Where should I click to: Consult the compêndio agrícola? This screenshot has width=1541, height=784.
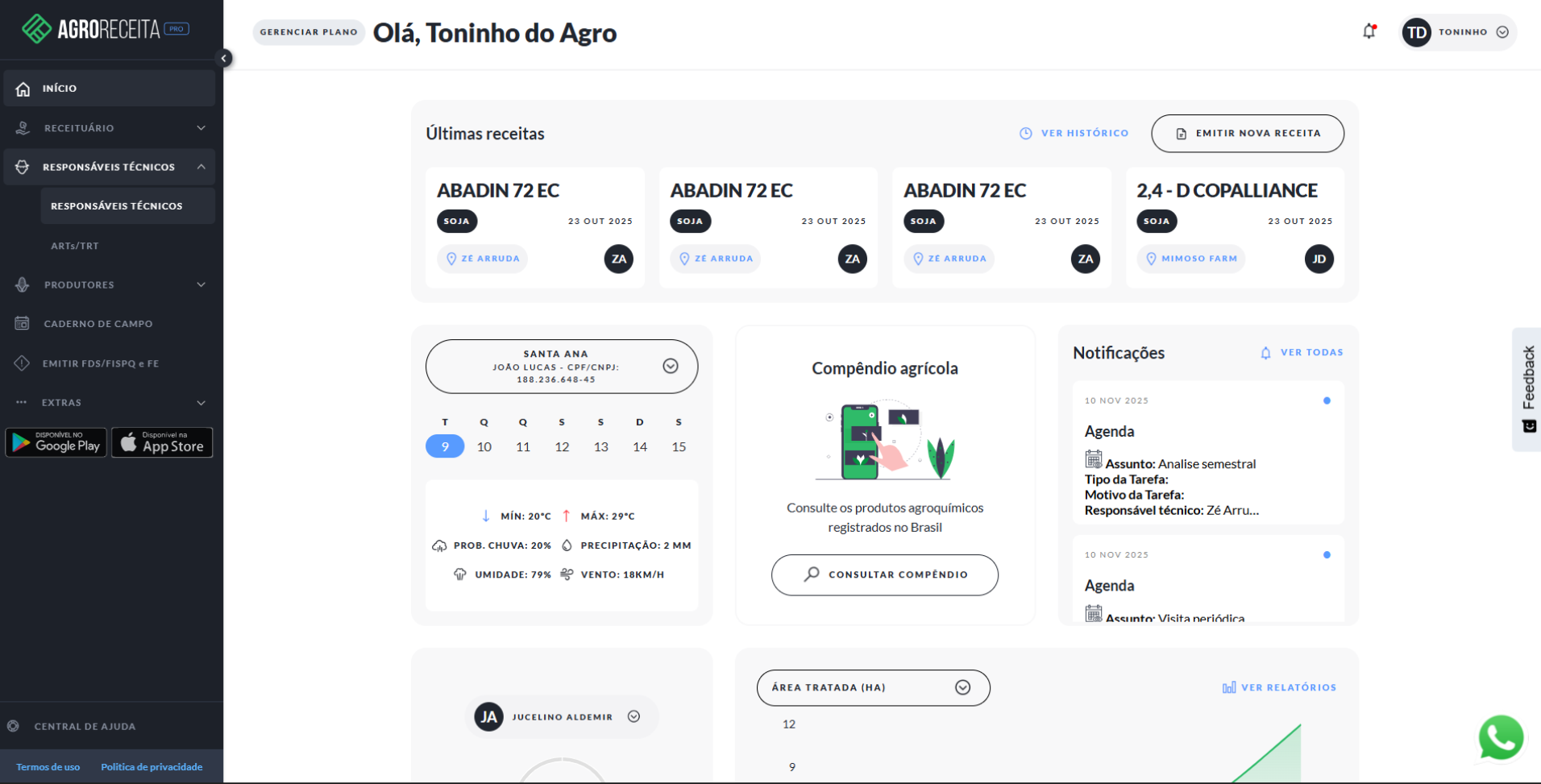pyautogui.click(x=884, y=575)
